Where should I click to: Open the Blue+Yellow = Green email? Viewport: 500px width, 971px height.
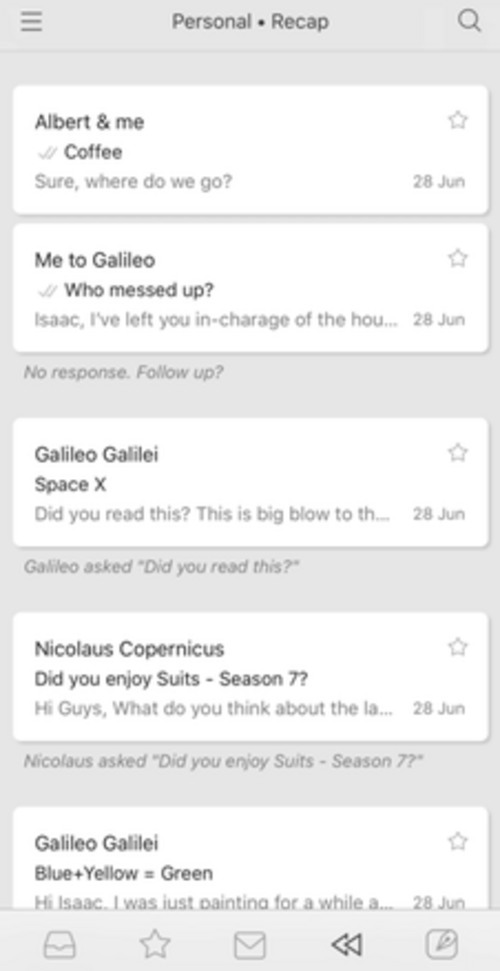point(250,858)
